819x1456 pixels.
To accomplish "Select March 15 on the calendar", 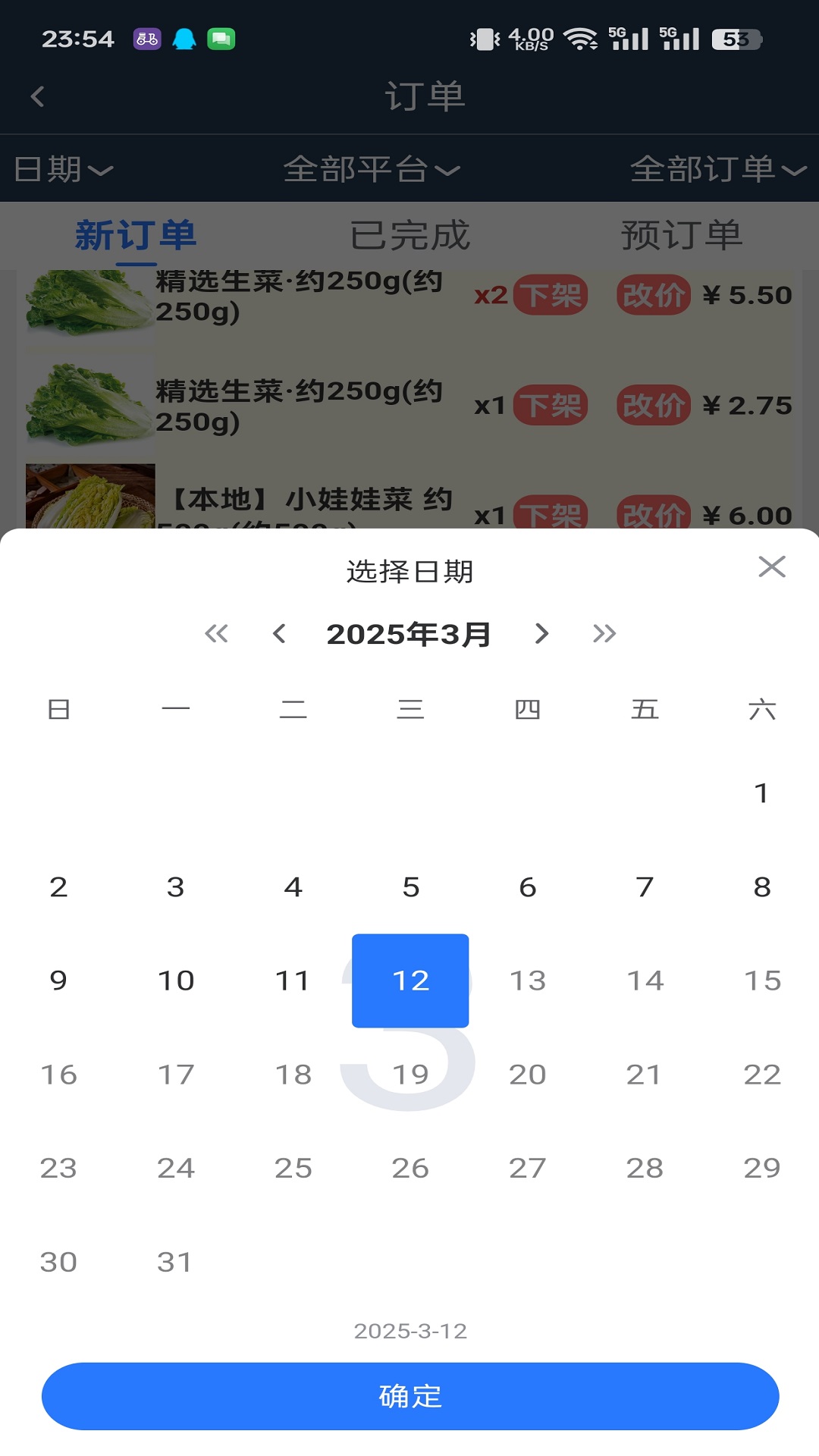I will click(761, 980).
